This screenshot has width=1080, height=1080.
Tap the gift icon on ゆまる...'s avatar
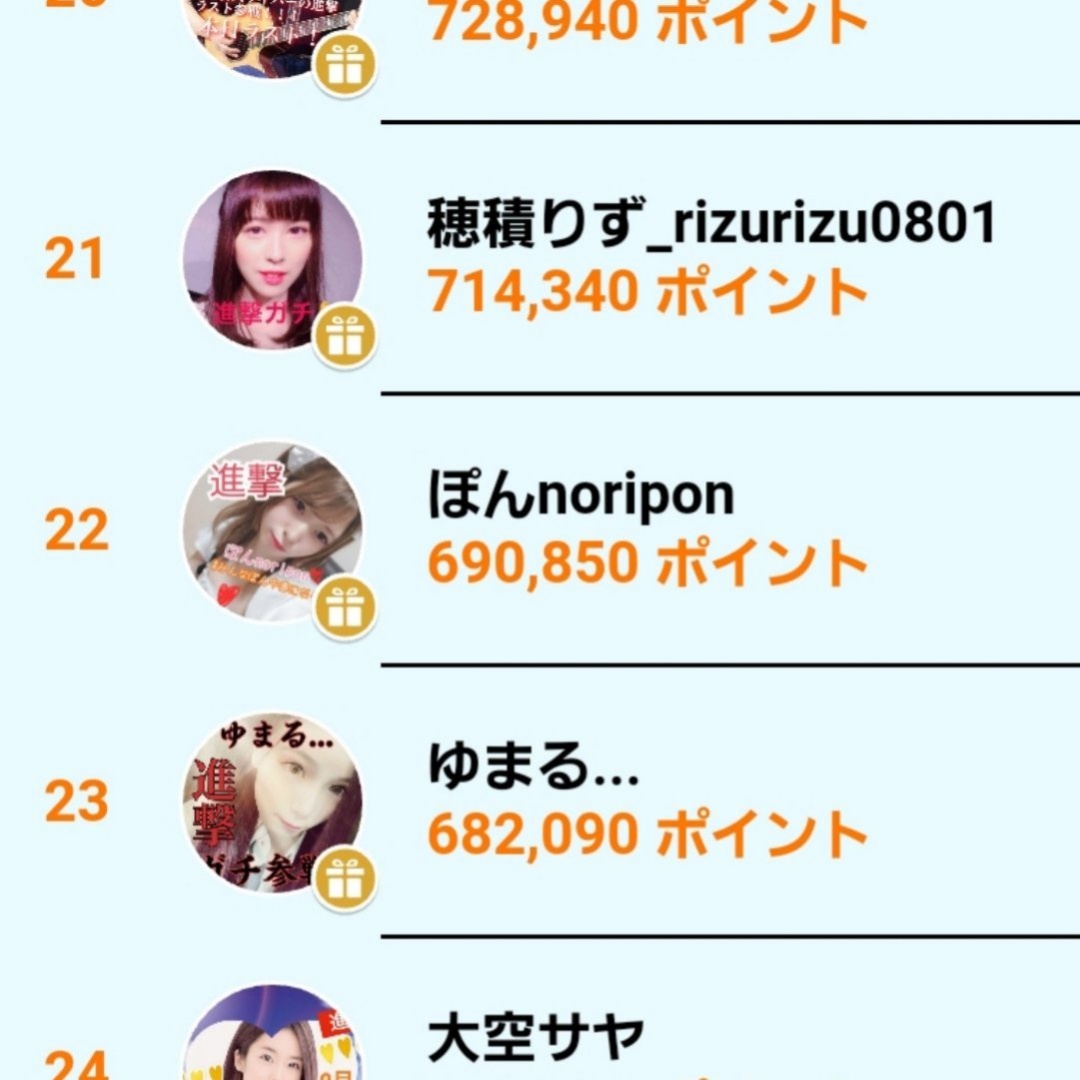344,880
